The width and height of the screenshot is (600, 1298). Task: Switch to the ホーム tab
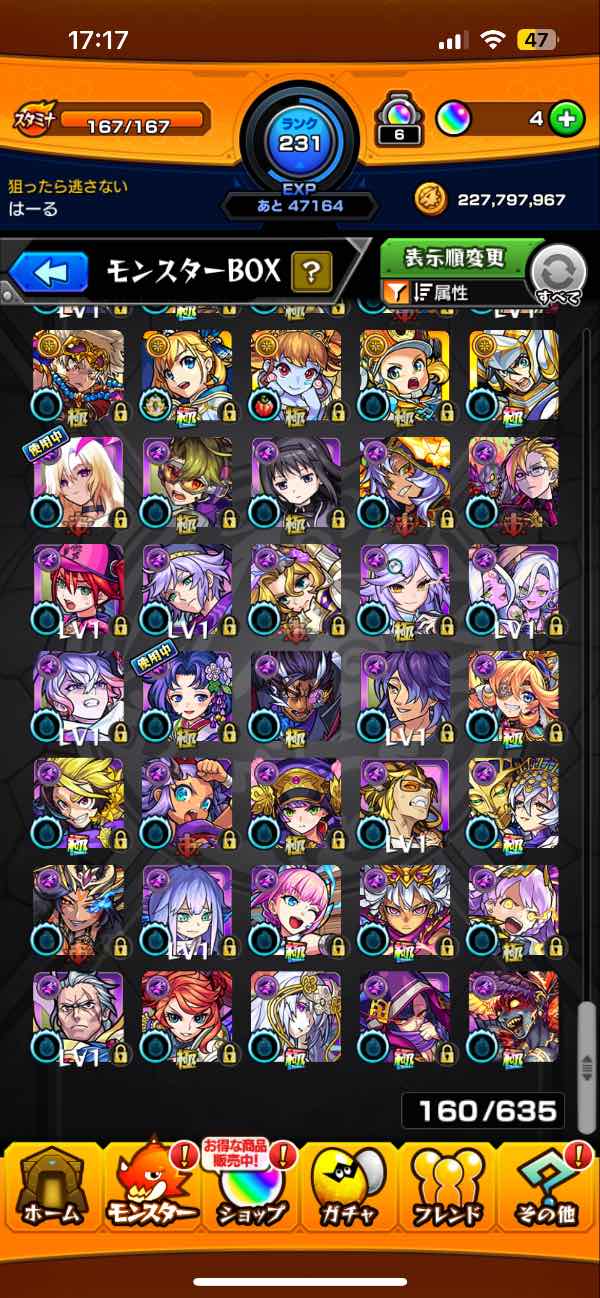pyautogui.click(x=48, y=1187)
